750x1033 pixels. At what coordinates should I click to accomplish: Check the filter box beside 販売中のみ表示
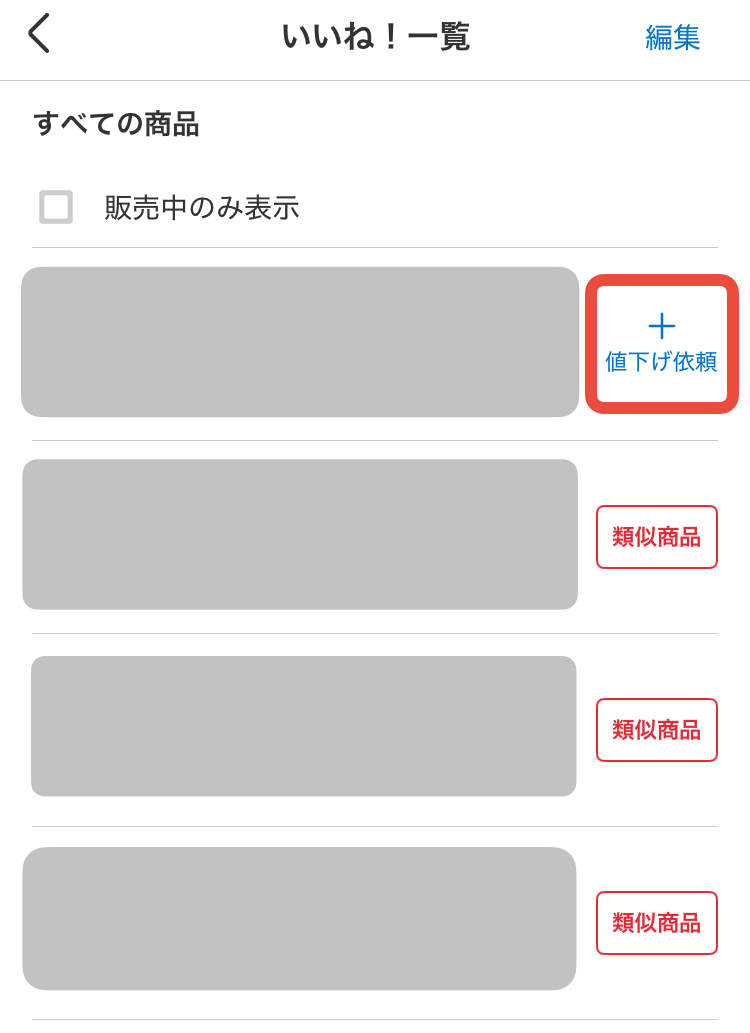(x=56, y=207)
